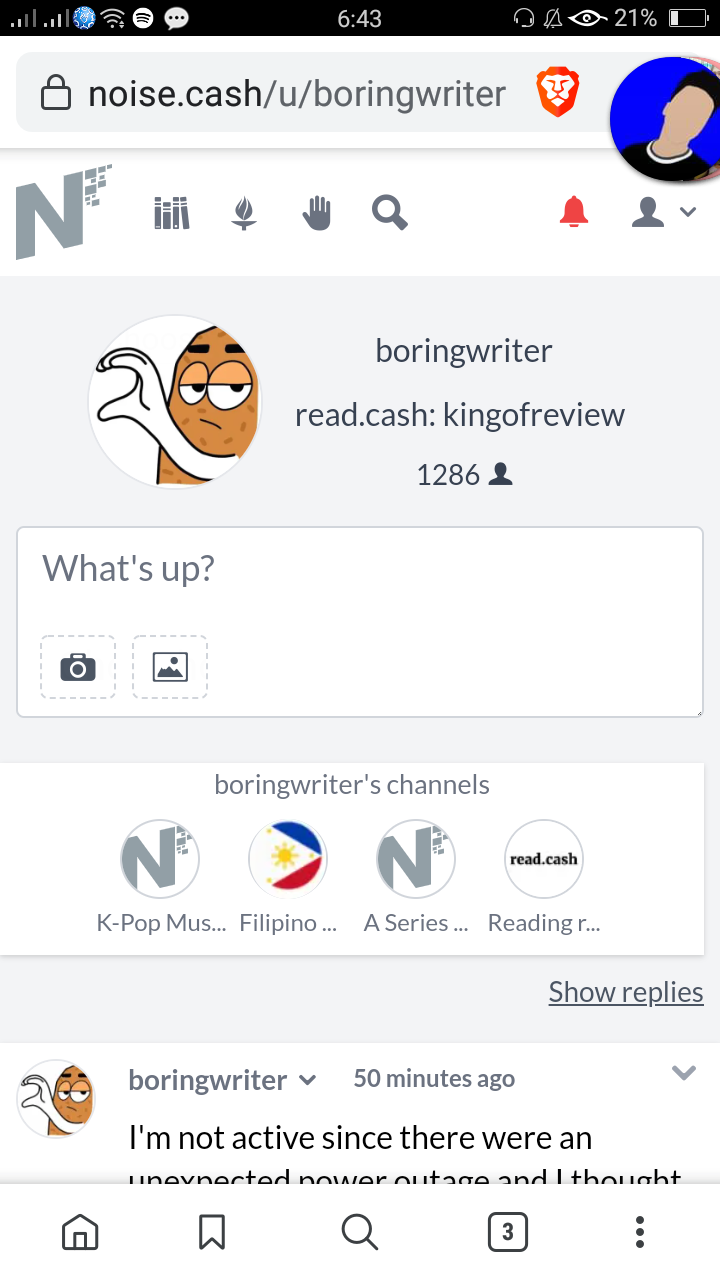The image size is (720, 1280).
Task: Open the A Series channel
Action: 416,878
